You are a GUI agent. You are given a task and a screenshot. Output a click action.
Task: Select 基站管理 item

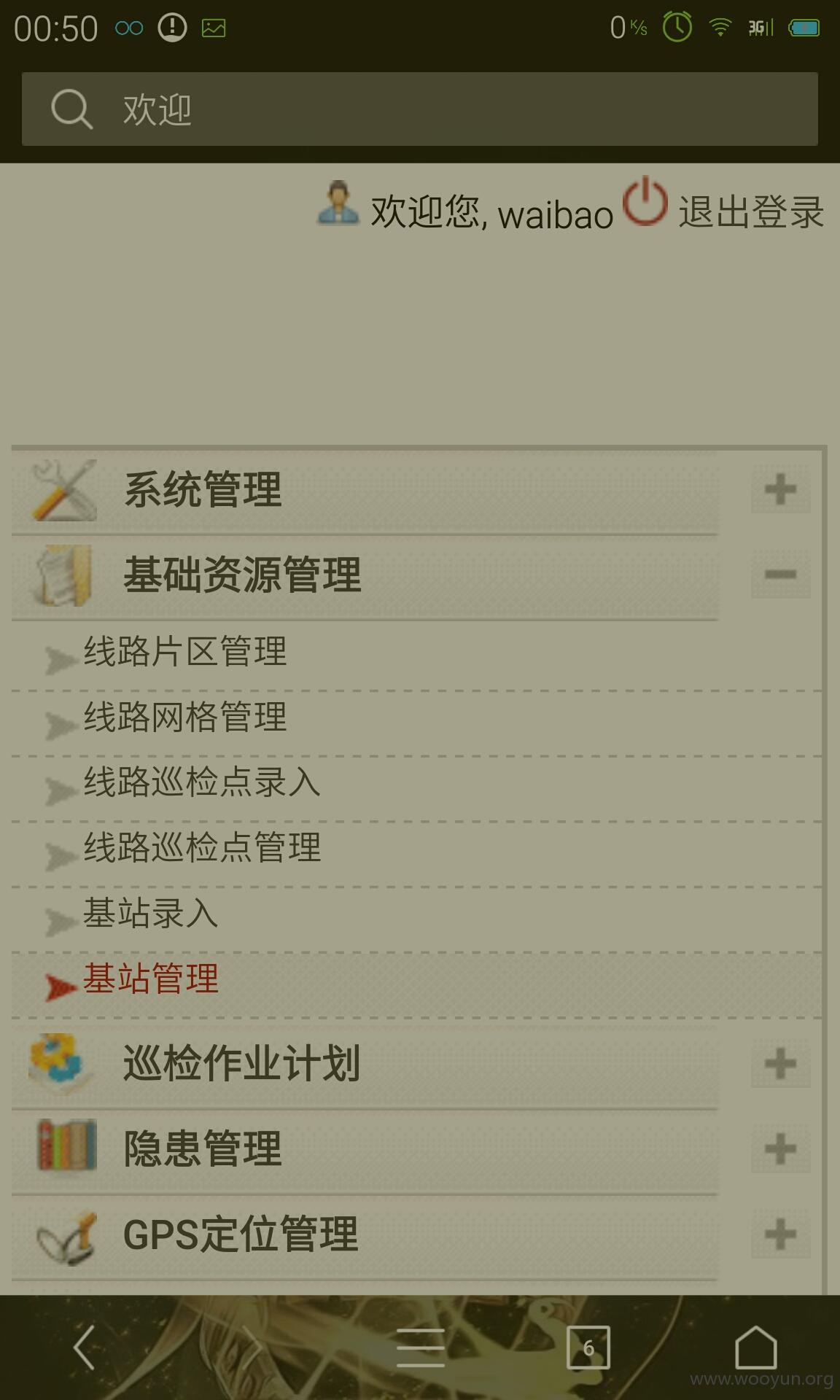tap(151, 979)
